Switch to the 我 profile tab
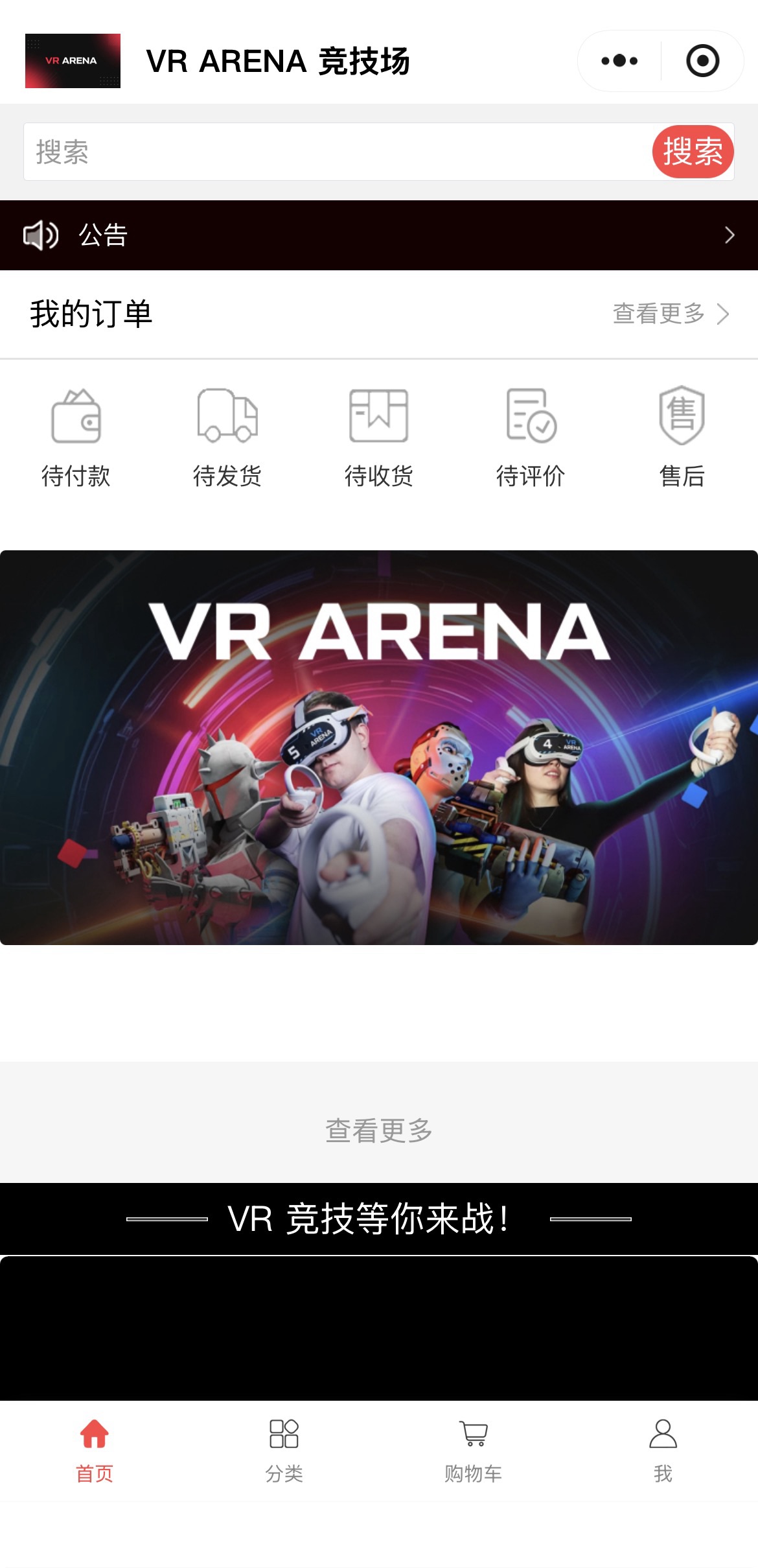Viewport: 758px width, 1568px height. coord(663,1451)
